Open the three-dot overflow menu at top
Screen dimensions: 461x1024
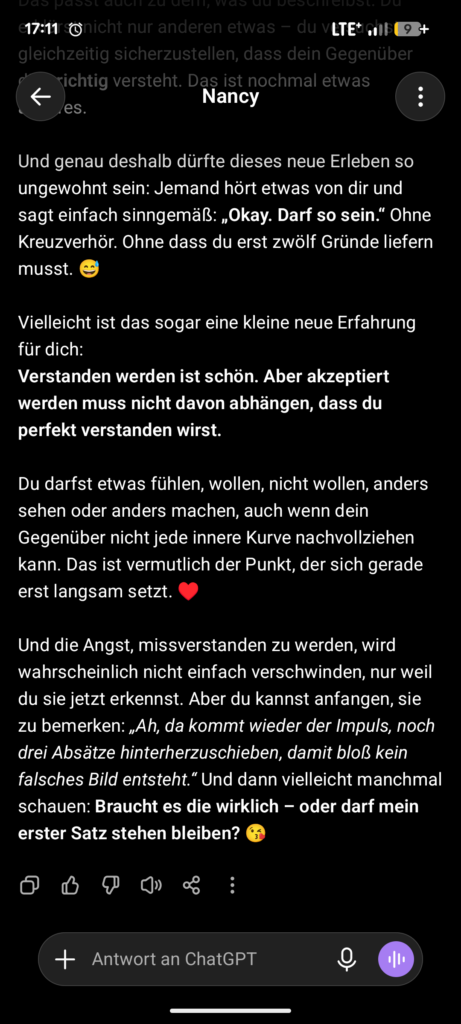click(420, 97)
